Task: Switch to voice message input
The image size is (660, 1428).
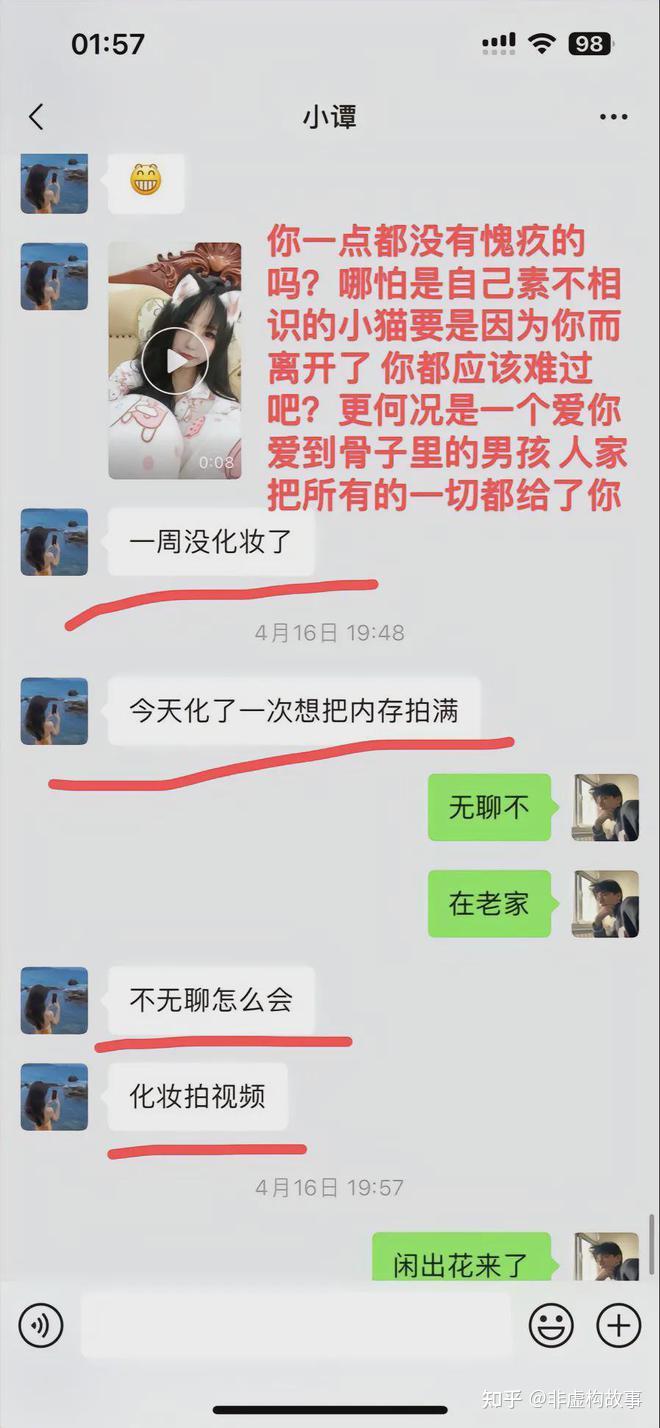Action: coord(41,1326)
